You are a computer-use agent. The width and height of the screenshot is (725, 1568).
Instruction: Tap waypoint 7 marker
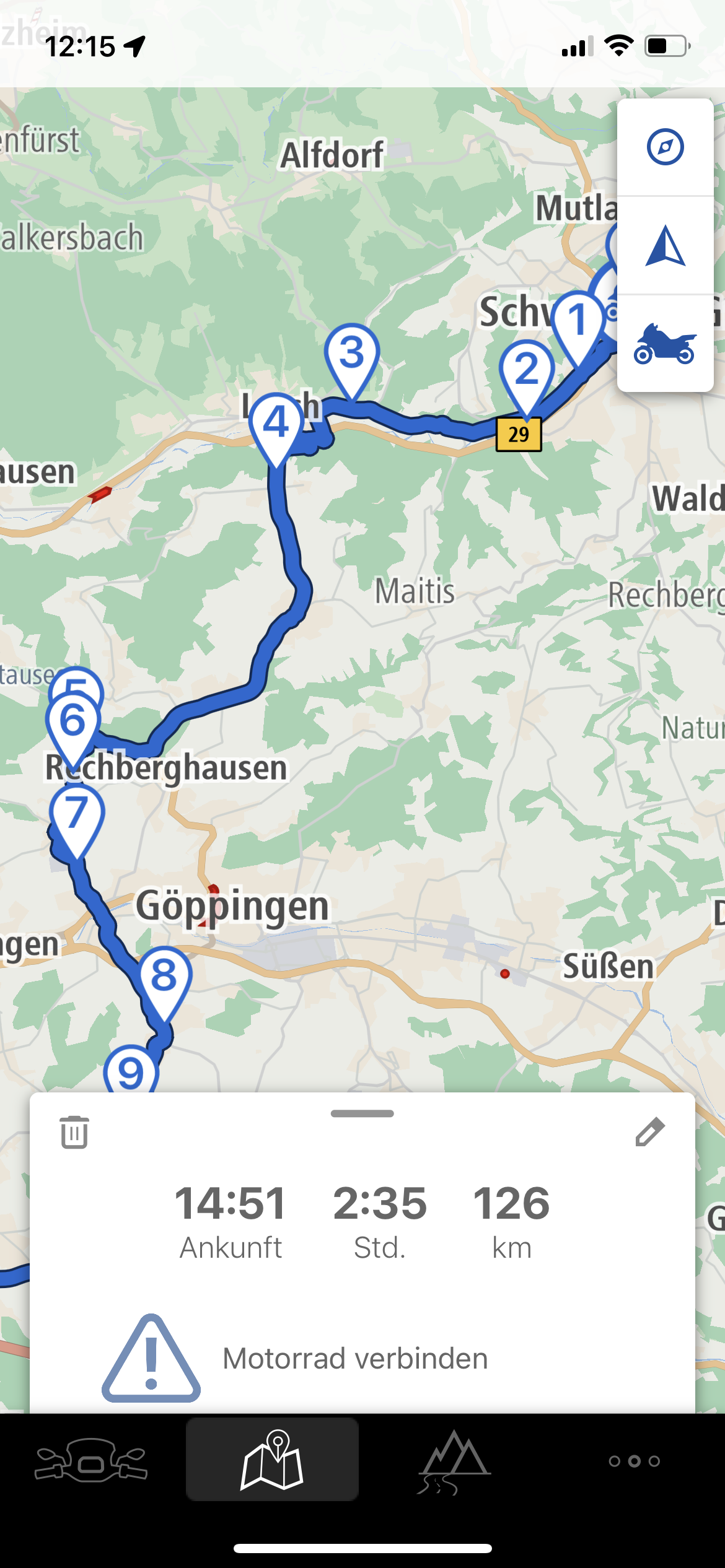tap(76, 814)
